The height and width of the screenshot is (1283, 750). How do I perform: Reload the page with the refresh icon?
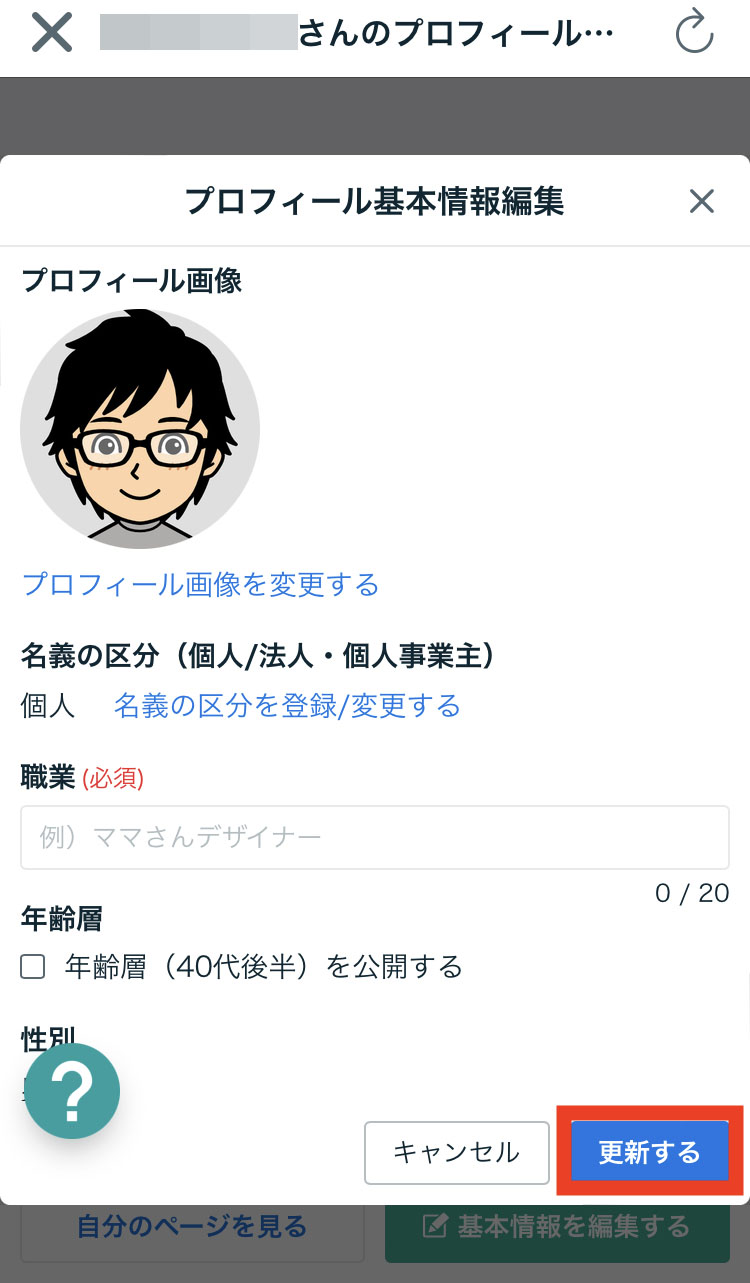694,34
